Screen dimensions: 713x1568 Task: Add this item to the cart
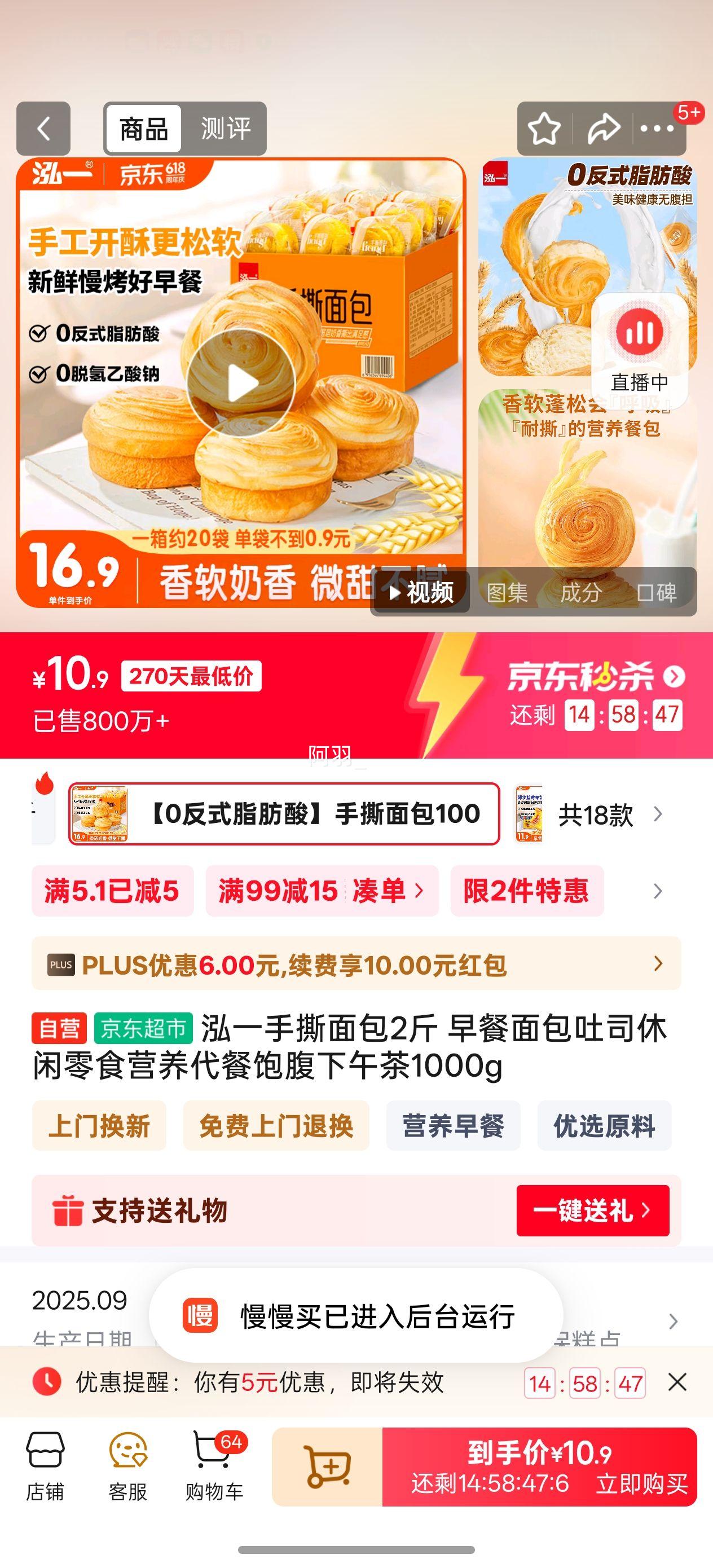328,1467
